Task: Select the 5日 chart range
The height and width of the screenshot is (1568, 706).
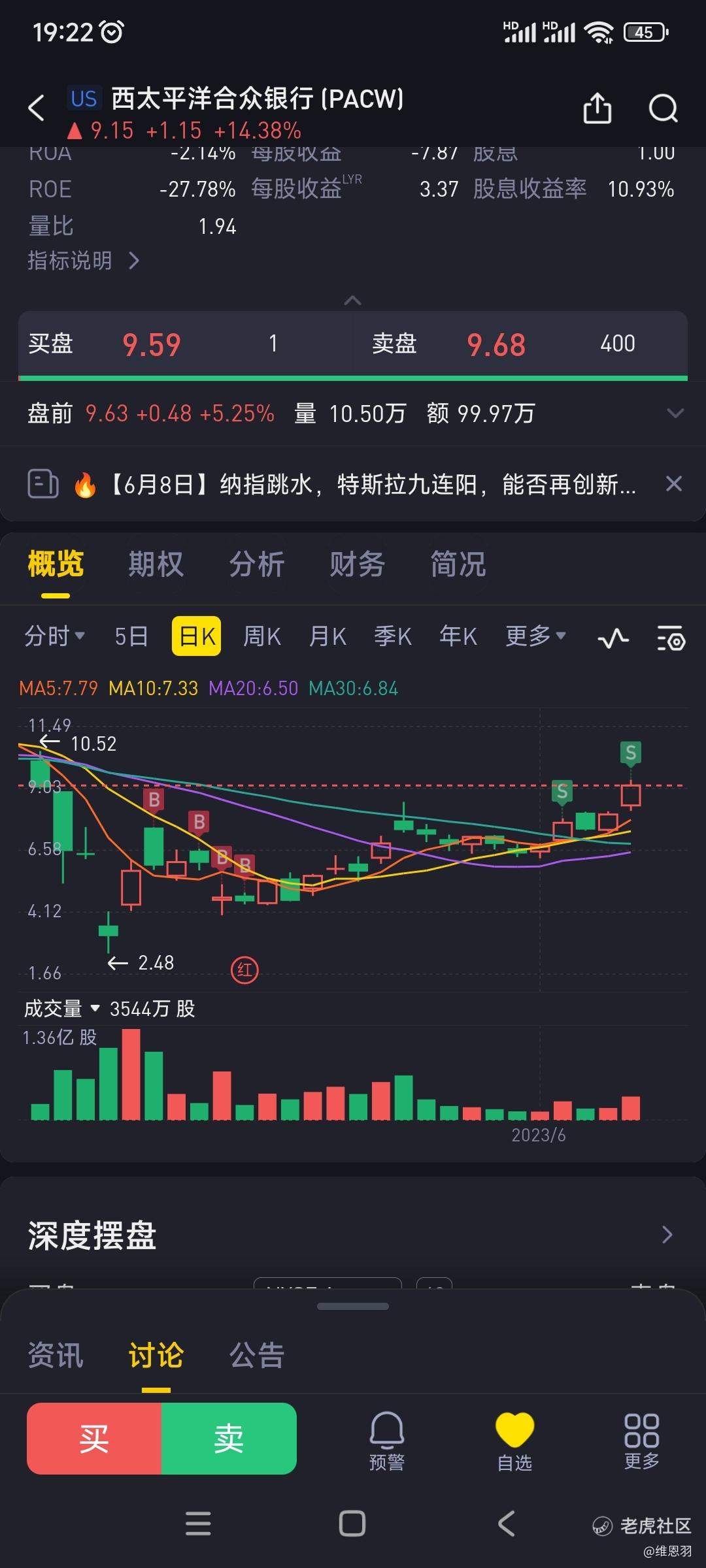Action: [x=131, y=636]
